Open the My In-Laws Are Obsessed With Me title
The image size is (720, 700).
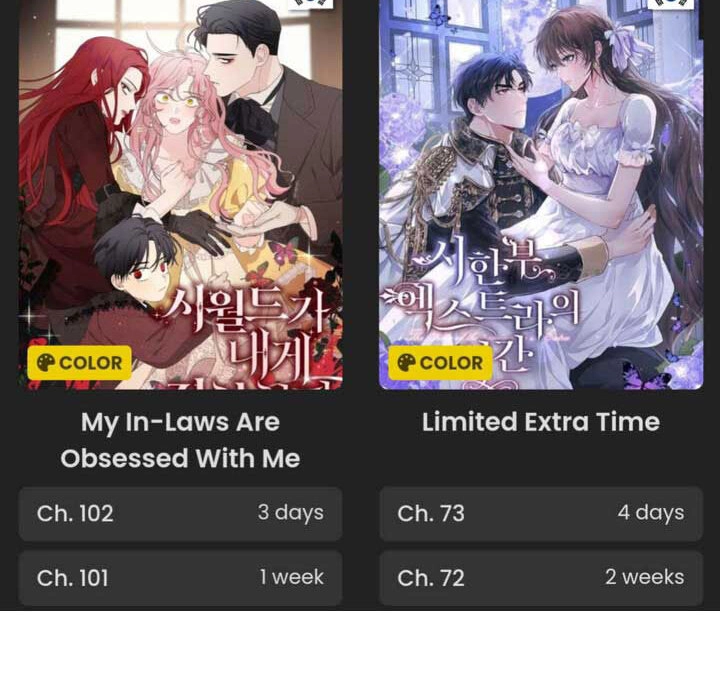pyautogui.click(x=180, y=440)
